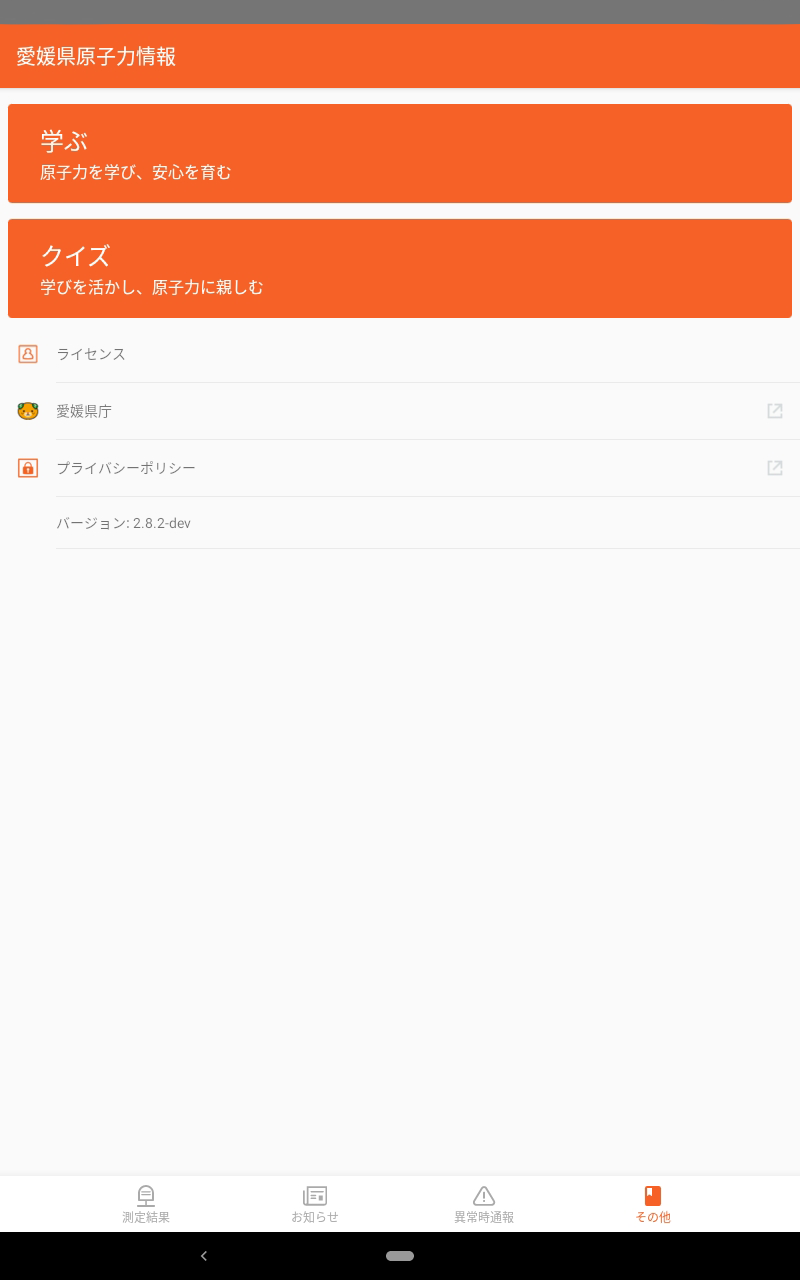
Task: Switch to the 異常時通報 tab
Action: pos(484,1204)
